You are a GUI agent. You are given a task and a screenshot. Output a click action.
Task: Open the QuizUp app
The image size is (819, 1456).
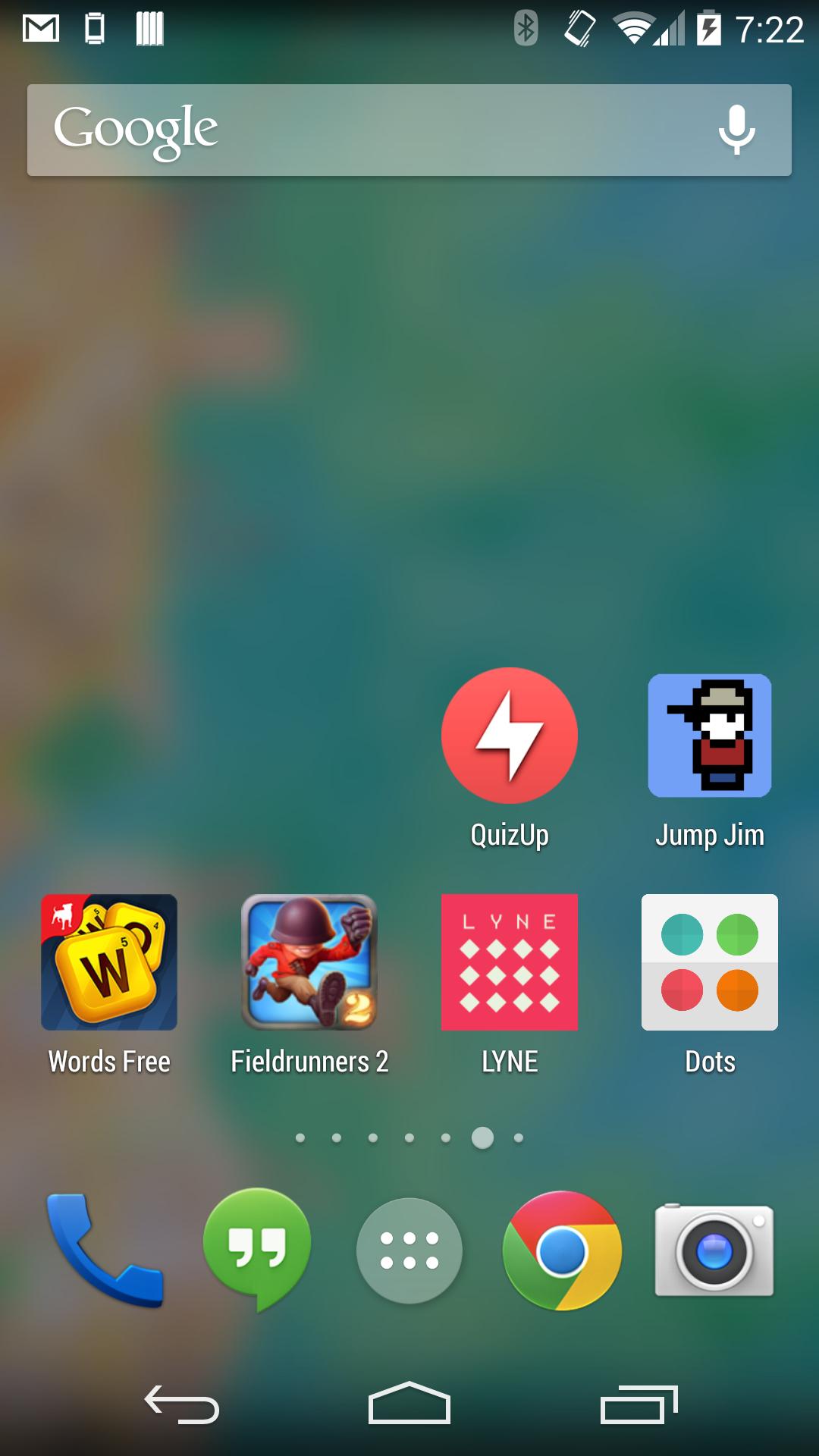(510, 736)
